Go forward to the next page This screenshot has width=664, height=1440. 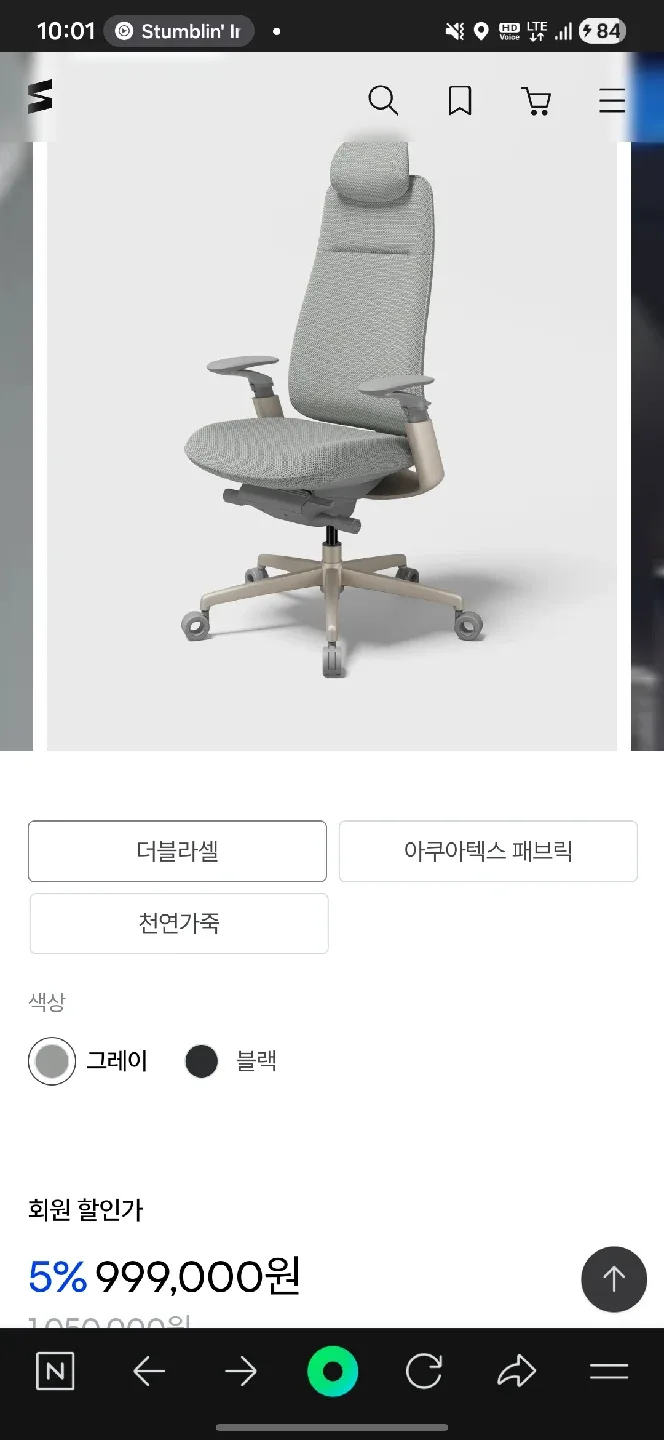[241, 1372]
